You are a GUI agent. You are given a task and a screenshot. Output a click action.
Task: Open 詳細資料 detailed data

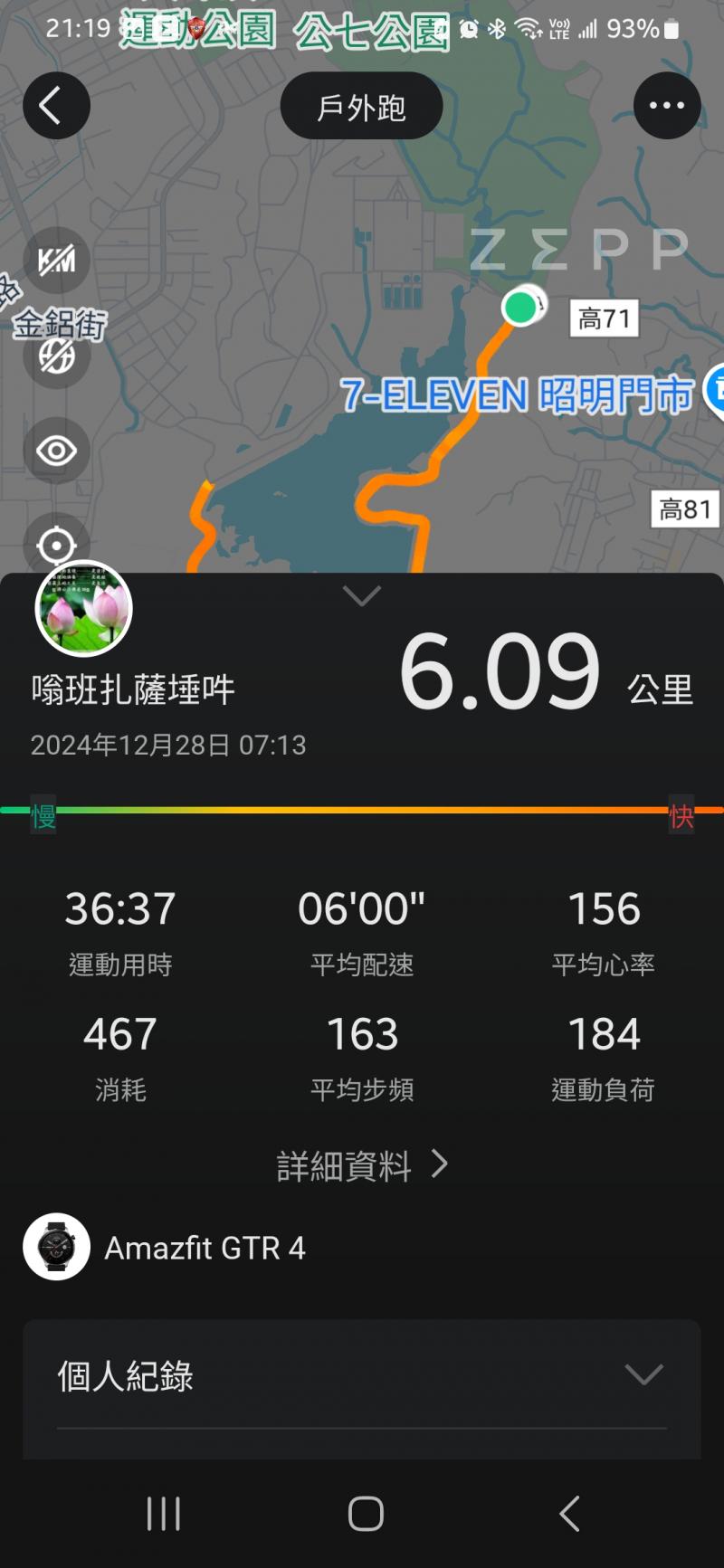point(361,1165)
